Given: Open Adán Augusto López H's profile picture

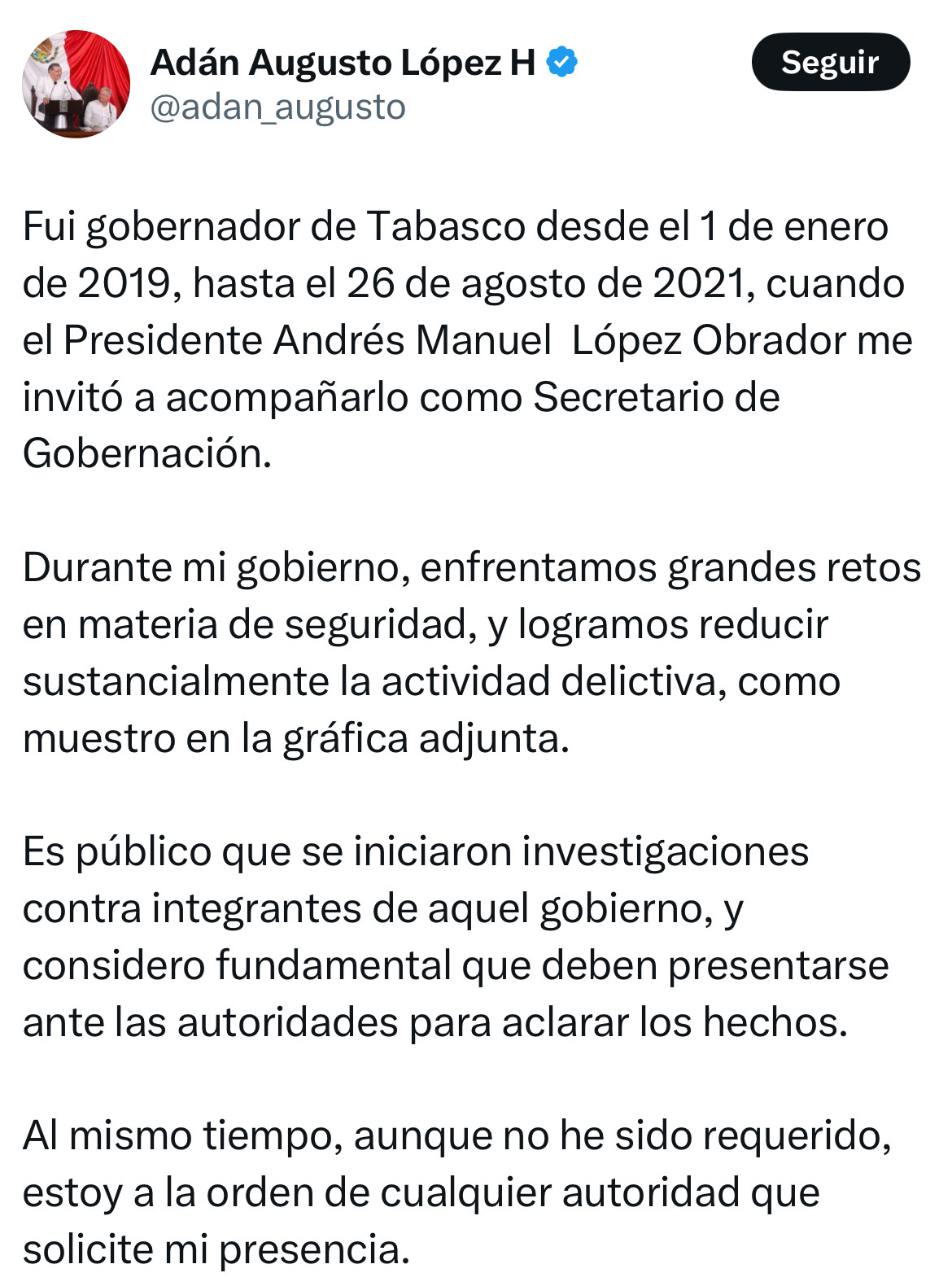Looking at the screenshot, I should 76,83.
